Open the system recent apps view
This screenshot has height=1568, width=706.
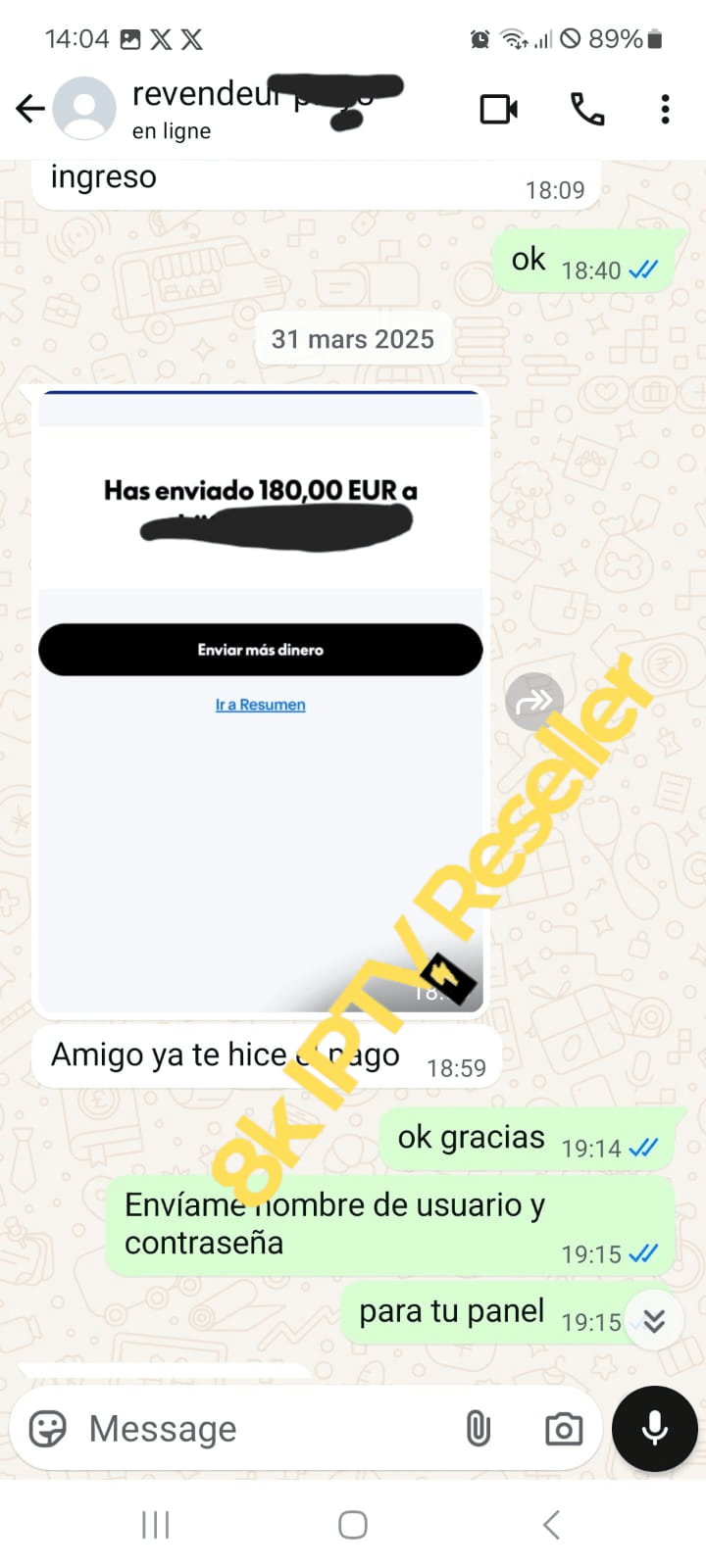tap(155, 1525)
